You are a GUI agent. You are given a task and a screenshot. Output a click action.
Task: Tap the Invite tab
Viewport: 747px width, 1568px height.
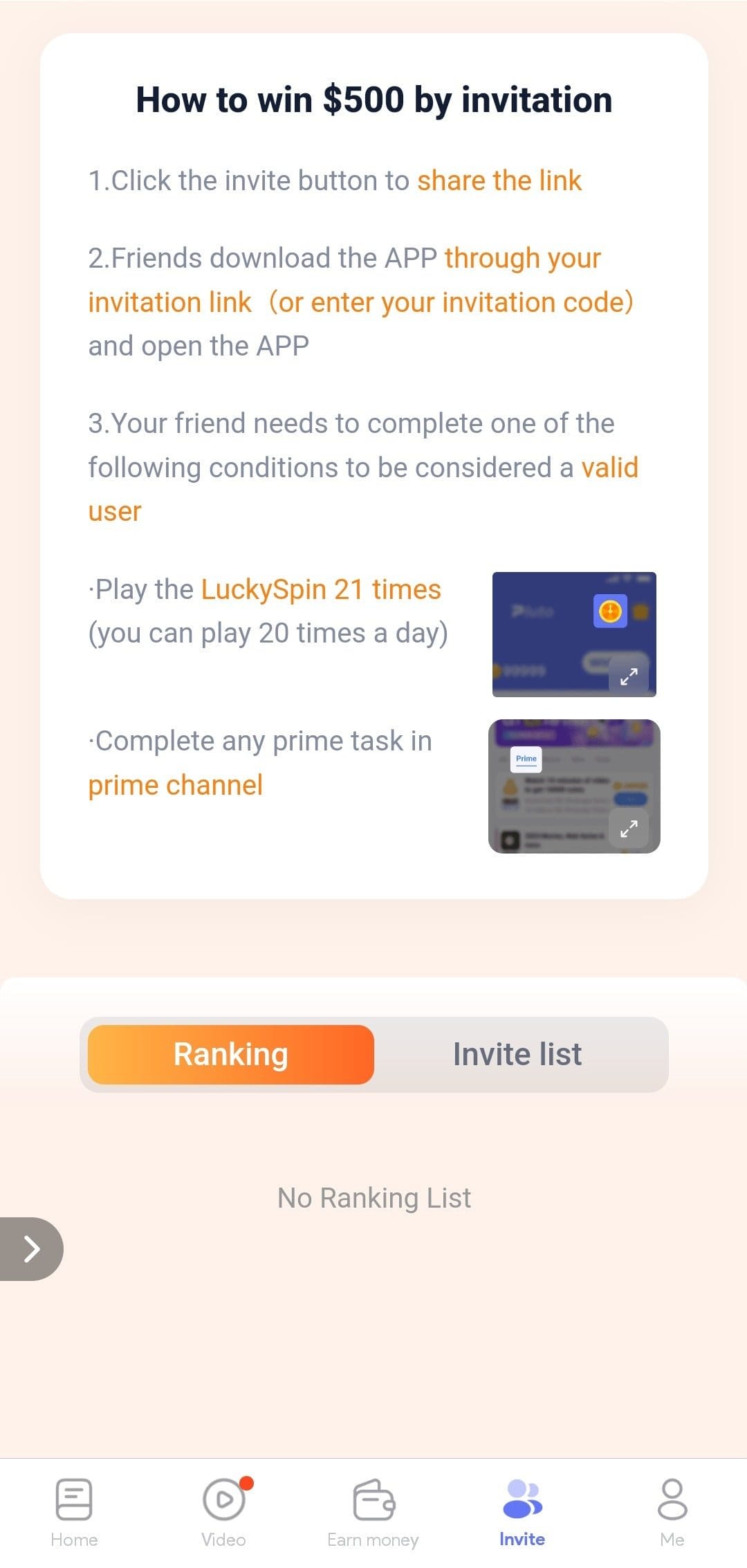[x=522, y=1513]
